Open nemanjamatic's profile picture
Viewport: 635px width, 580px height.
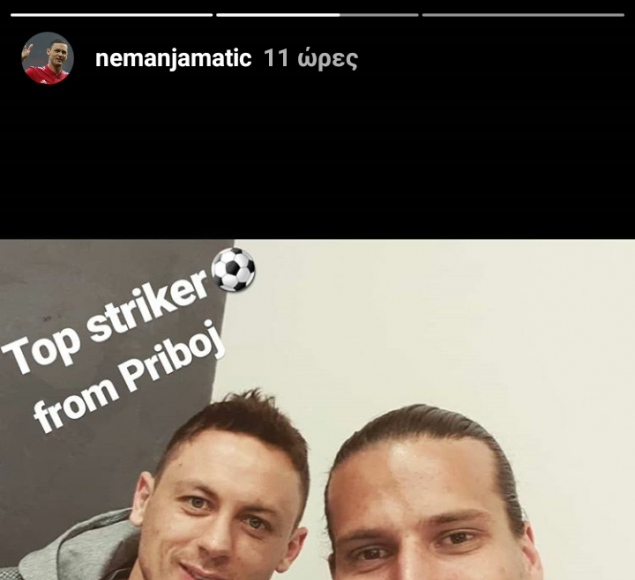[47, 58]
